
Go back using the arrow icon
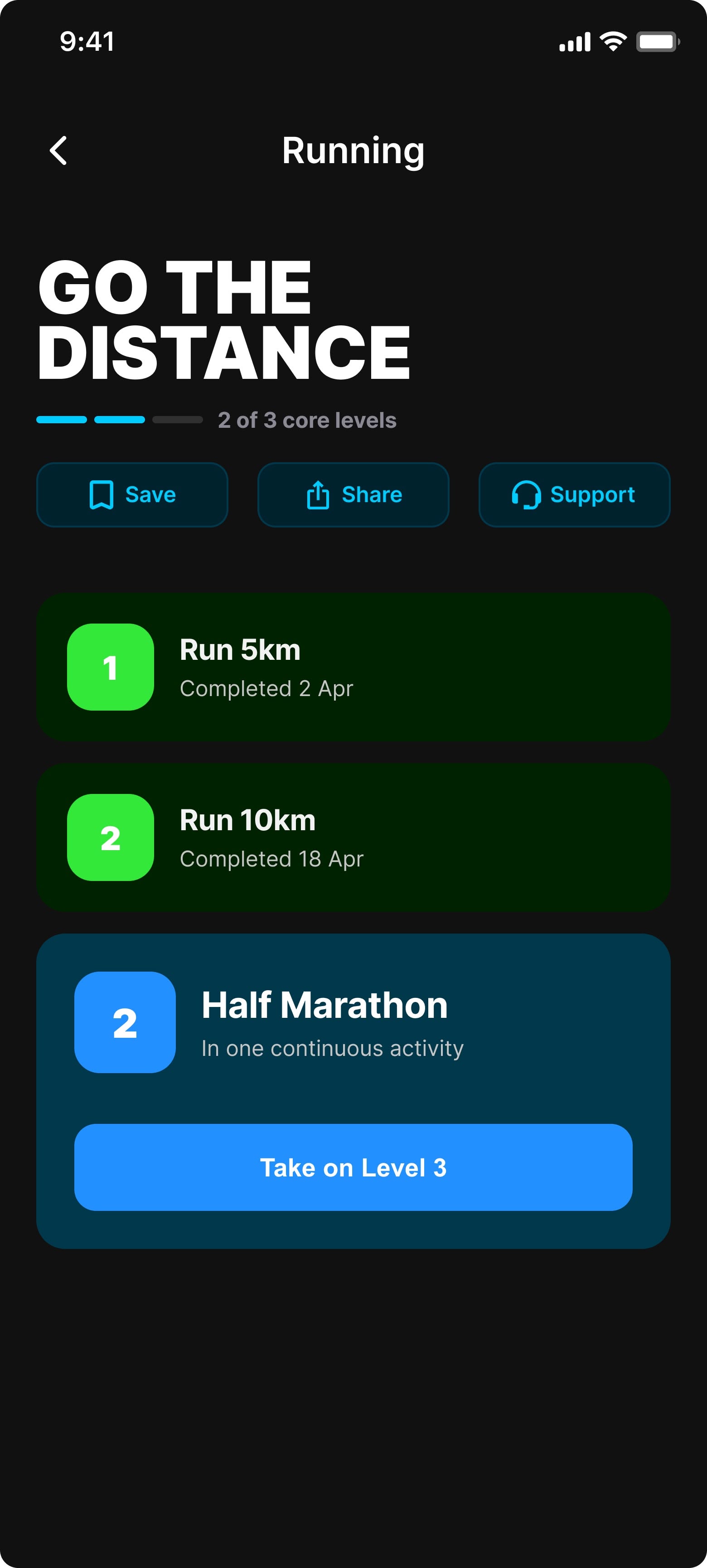(58, 150)
